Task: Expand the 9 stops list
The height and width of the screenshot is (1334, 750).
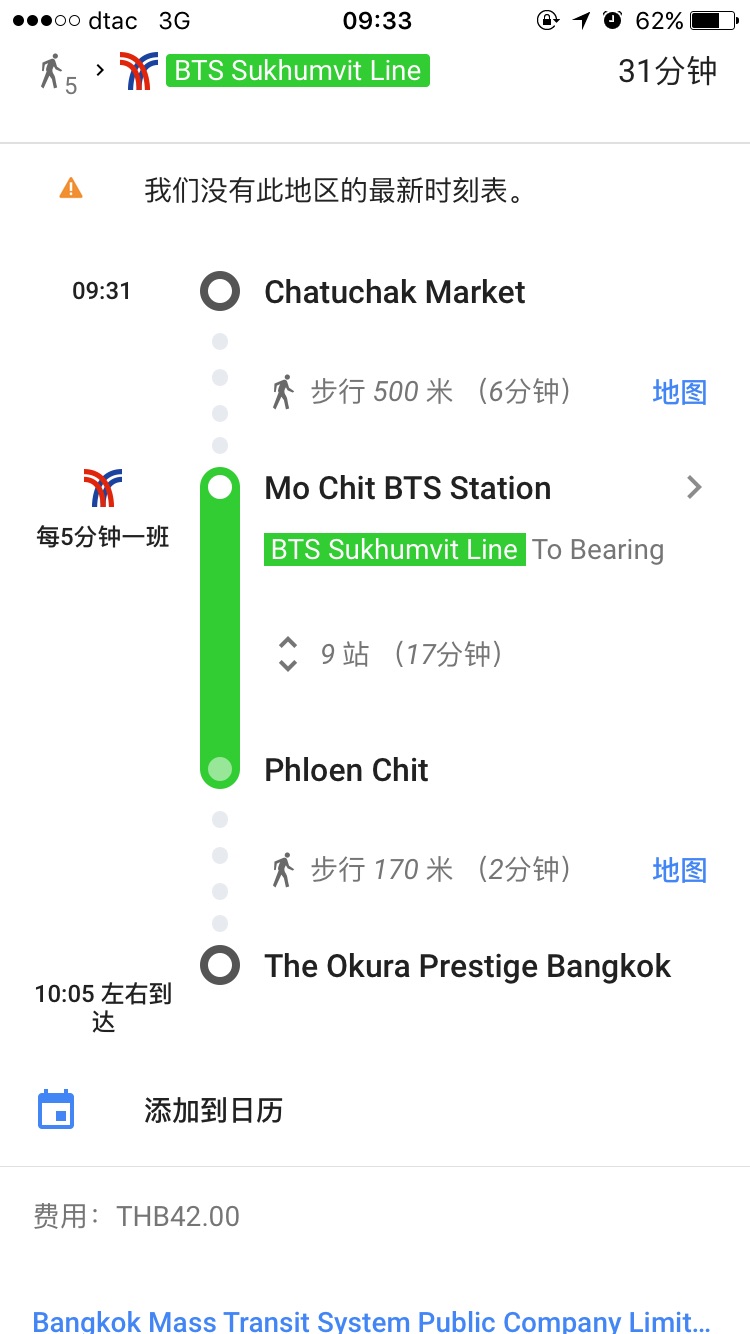Action: (x=288, y=654)
